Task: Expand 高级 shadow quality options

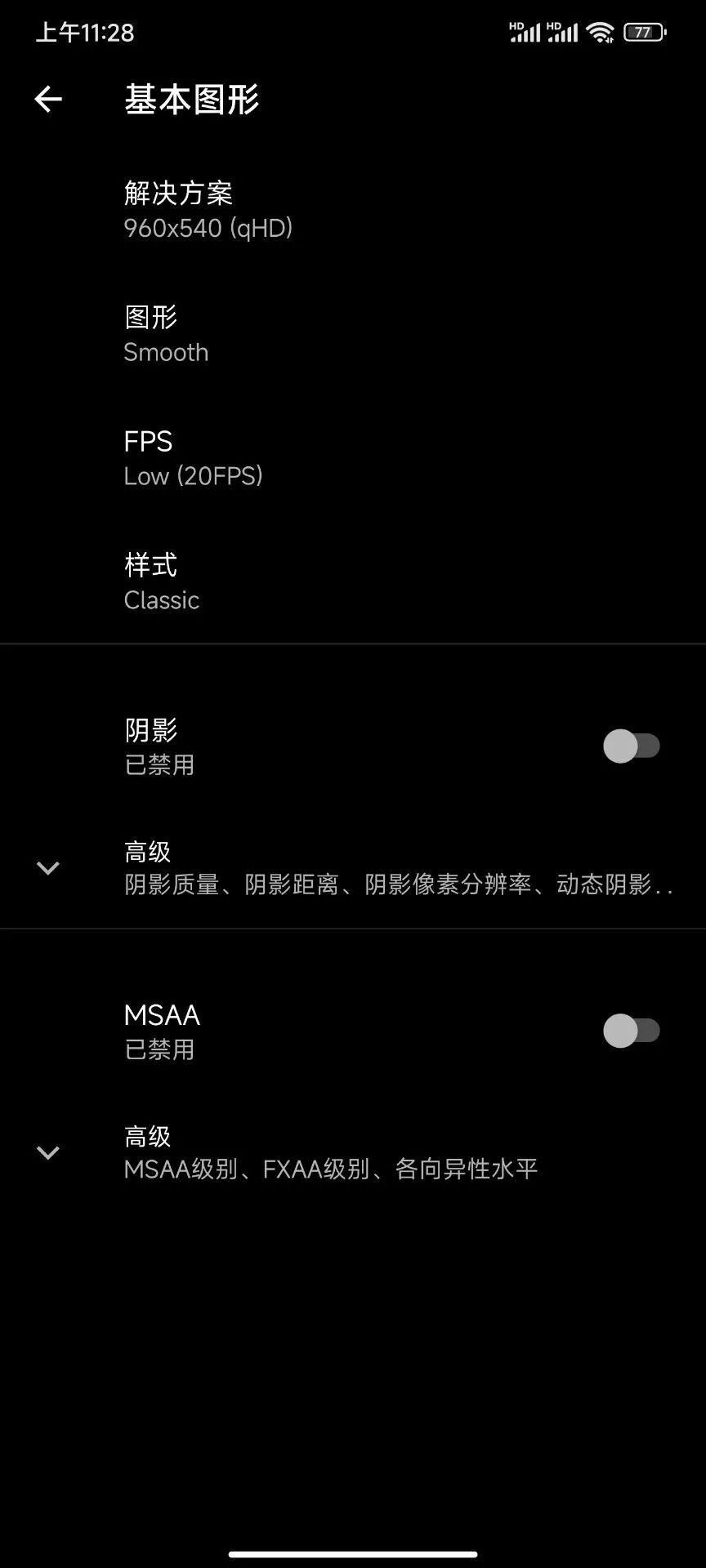Action: tap(353, 867)
